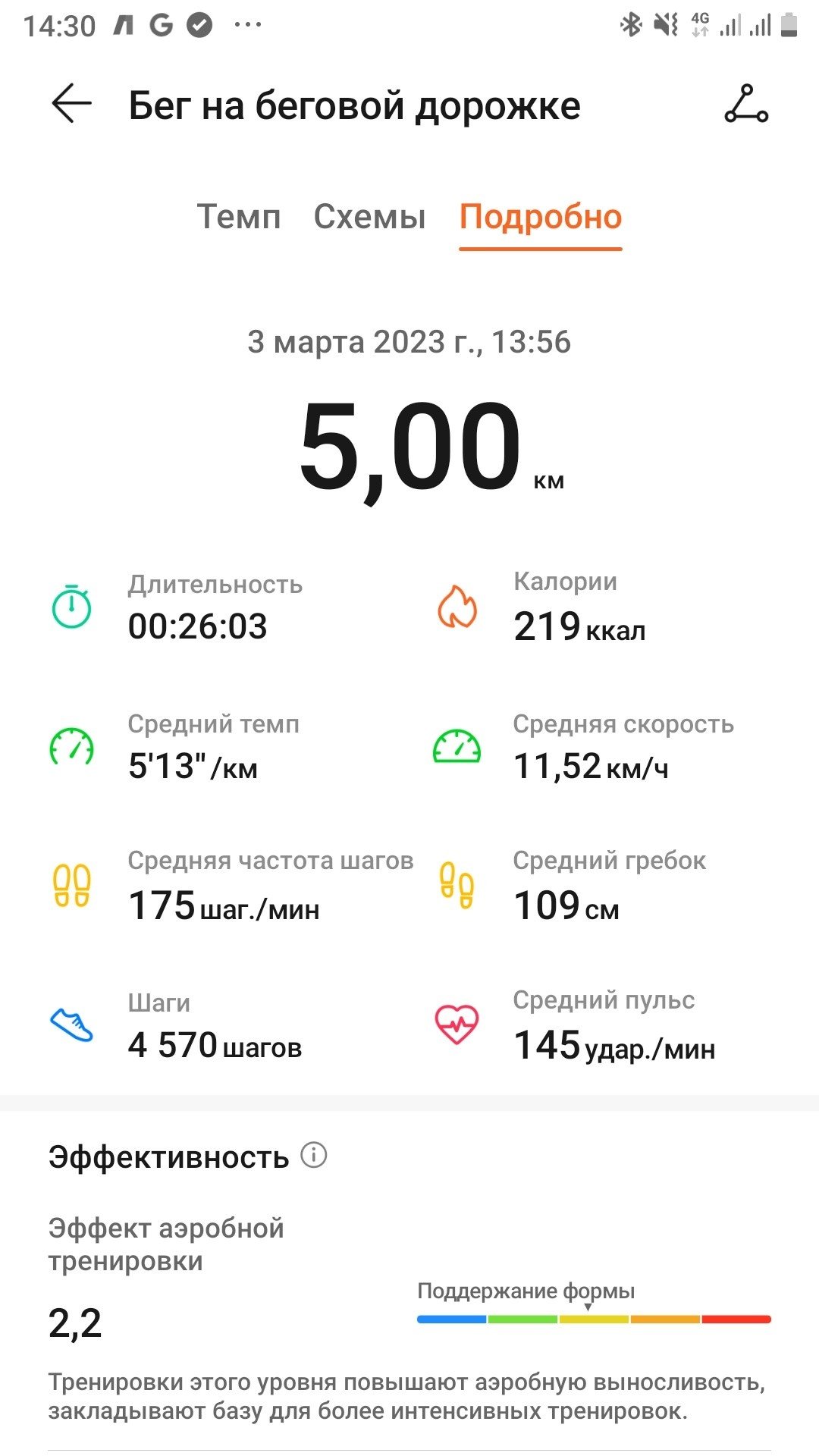Go back using the arrow
Screen dimensions: 819x1456
(x=71, y=104)
